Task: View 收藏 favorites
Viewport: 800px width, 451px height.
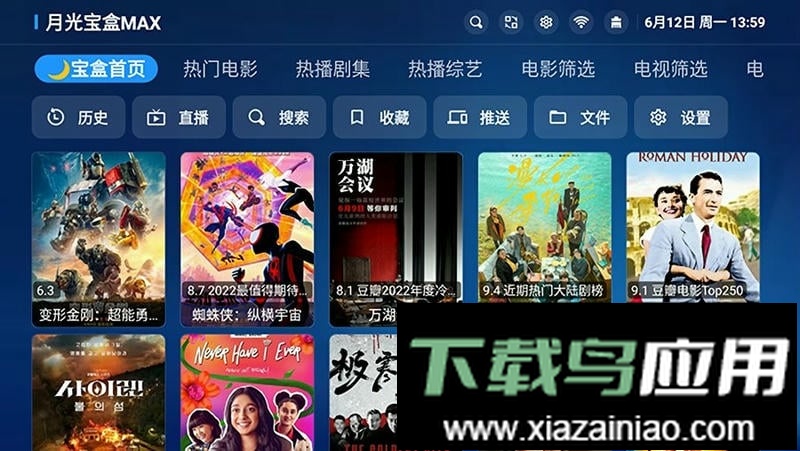Action: click(379, 117)
